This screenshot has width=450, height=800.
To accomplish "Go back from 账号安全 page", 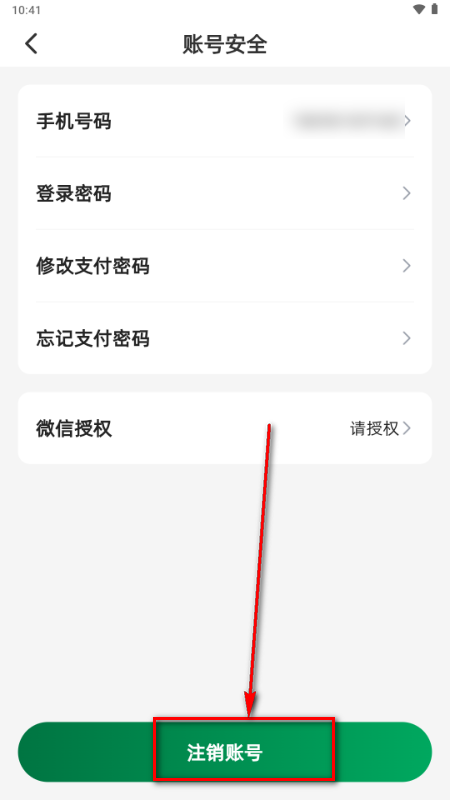I will [x=31, y=44].
